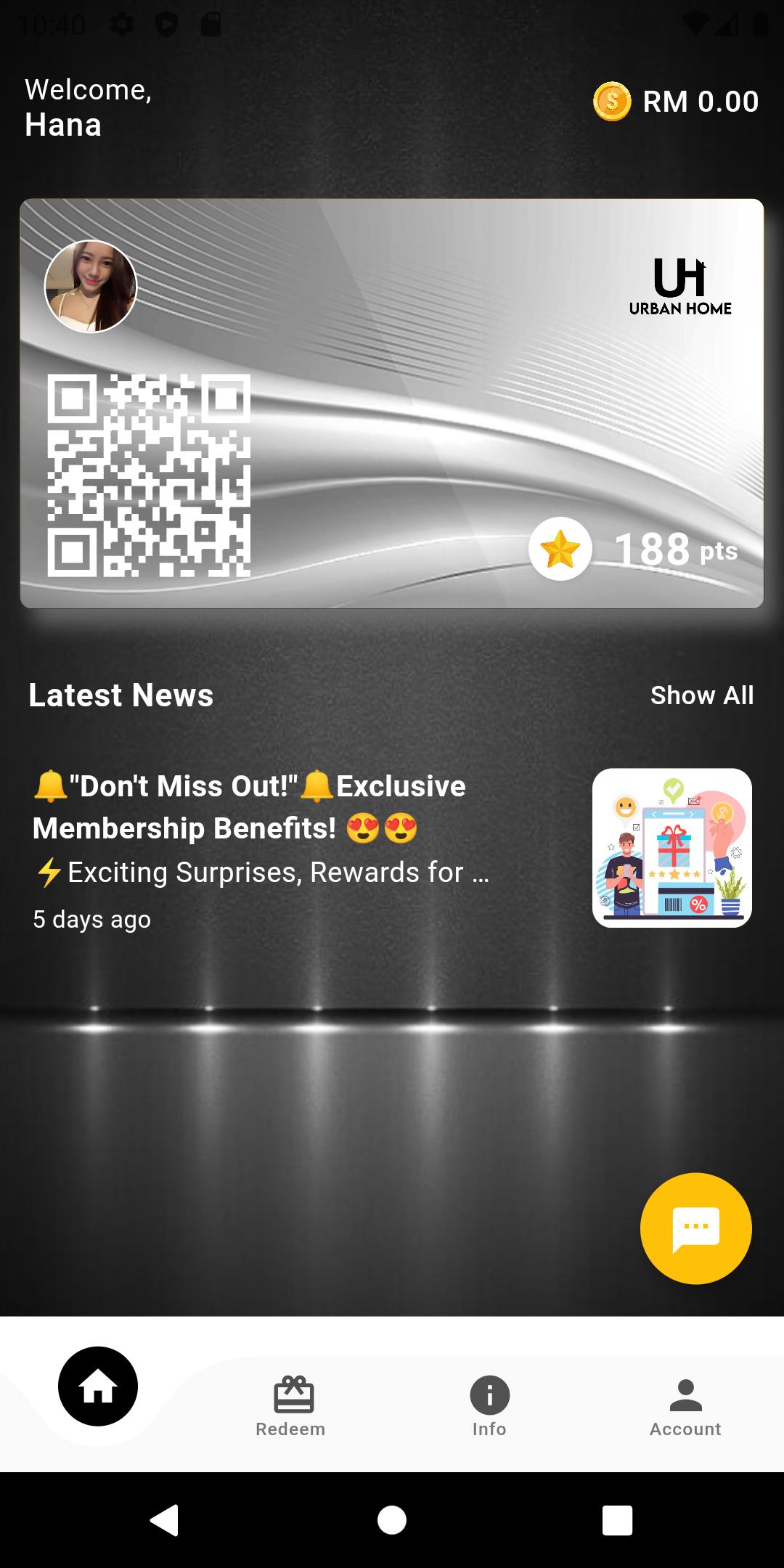Go back with the system back button

(165, 1519)
